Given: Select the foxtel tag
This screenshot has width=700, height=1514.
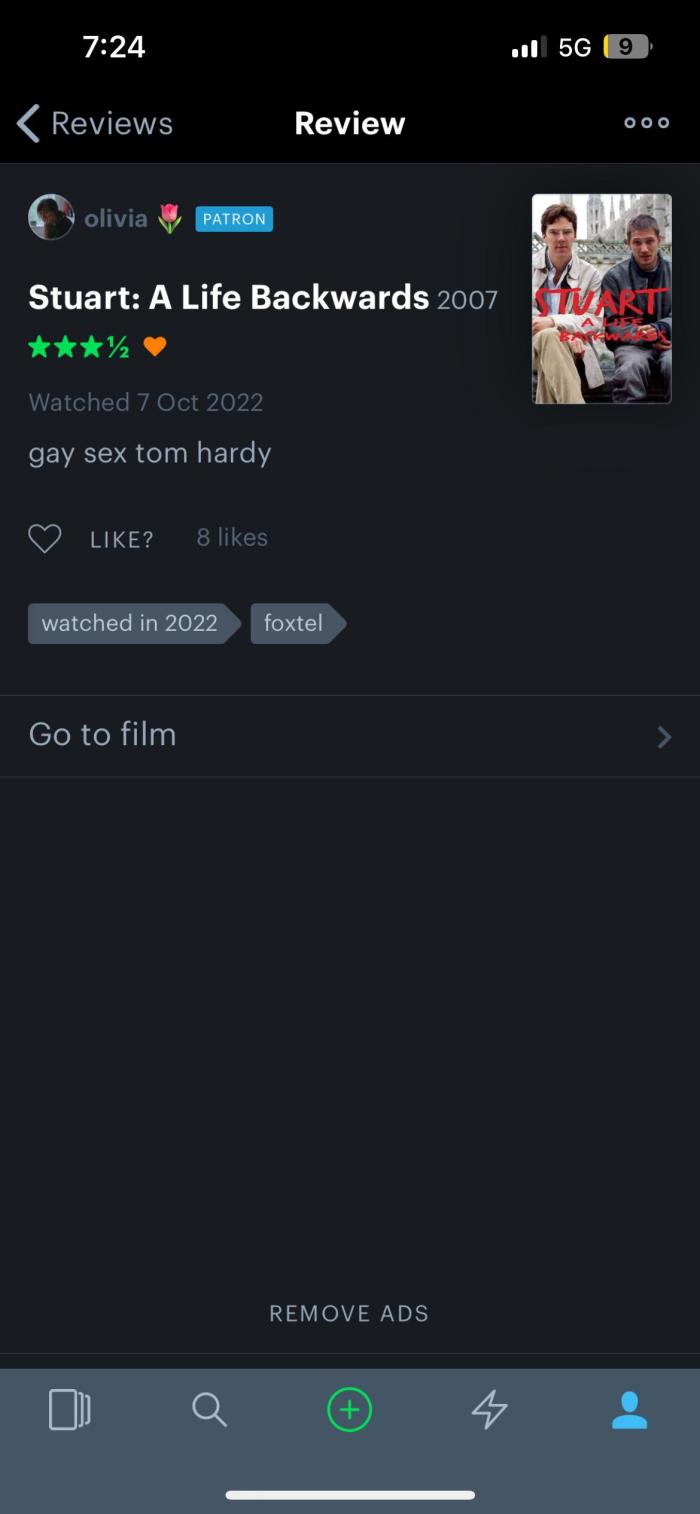Looking at the screenshot, I should click(x=294, y=623).
